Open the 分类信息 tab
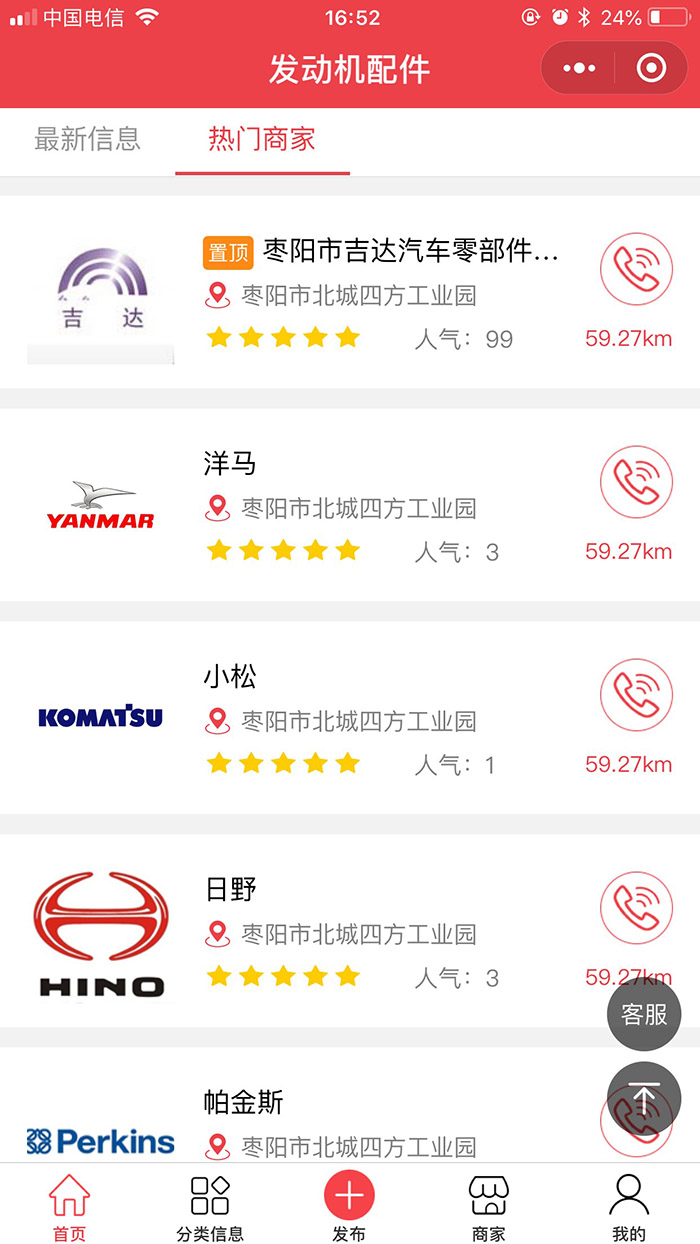The image size is (700, 1244). (209, 1206)
